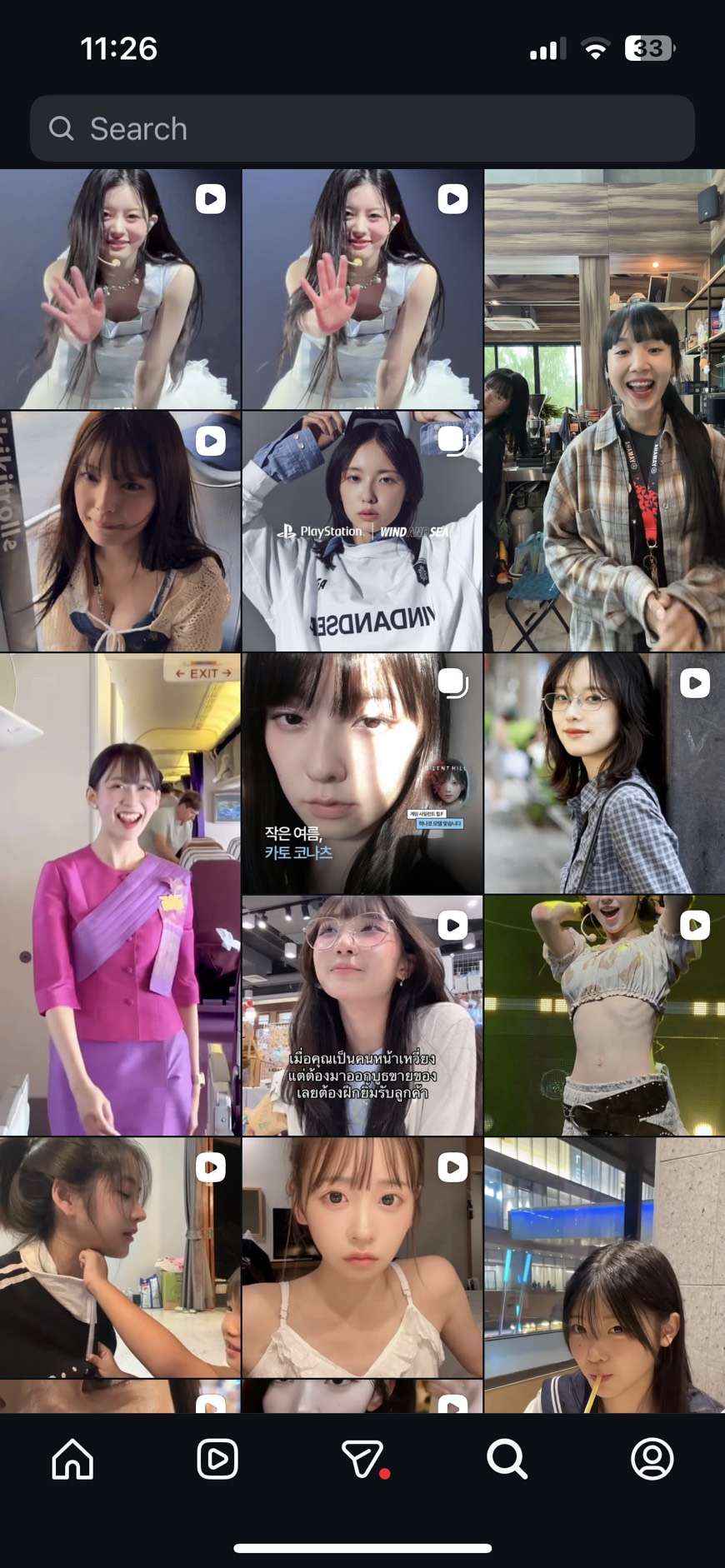
Task: Play the green-lit stage performance reel
Action: (x=604, y=1015)
